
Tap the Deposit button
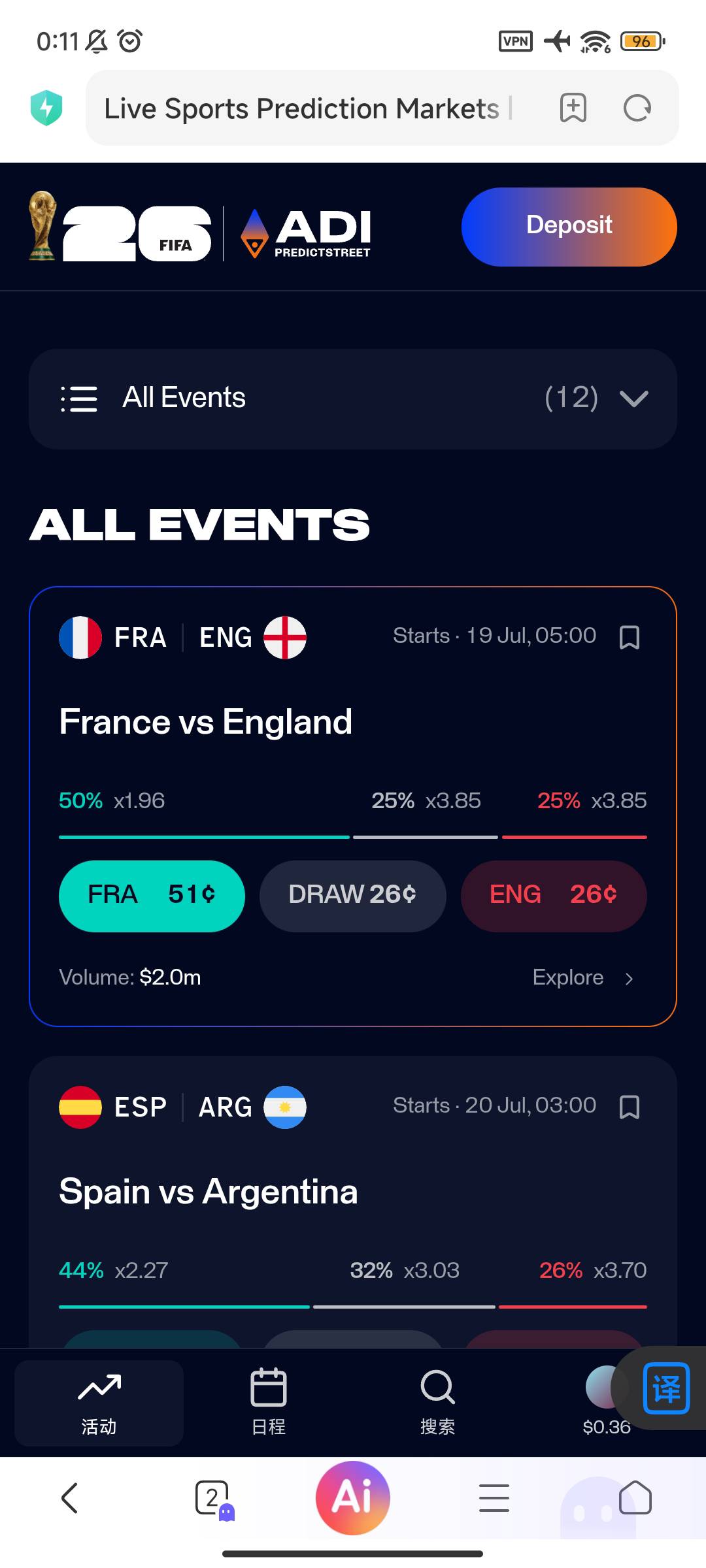click(569, 227)
